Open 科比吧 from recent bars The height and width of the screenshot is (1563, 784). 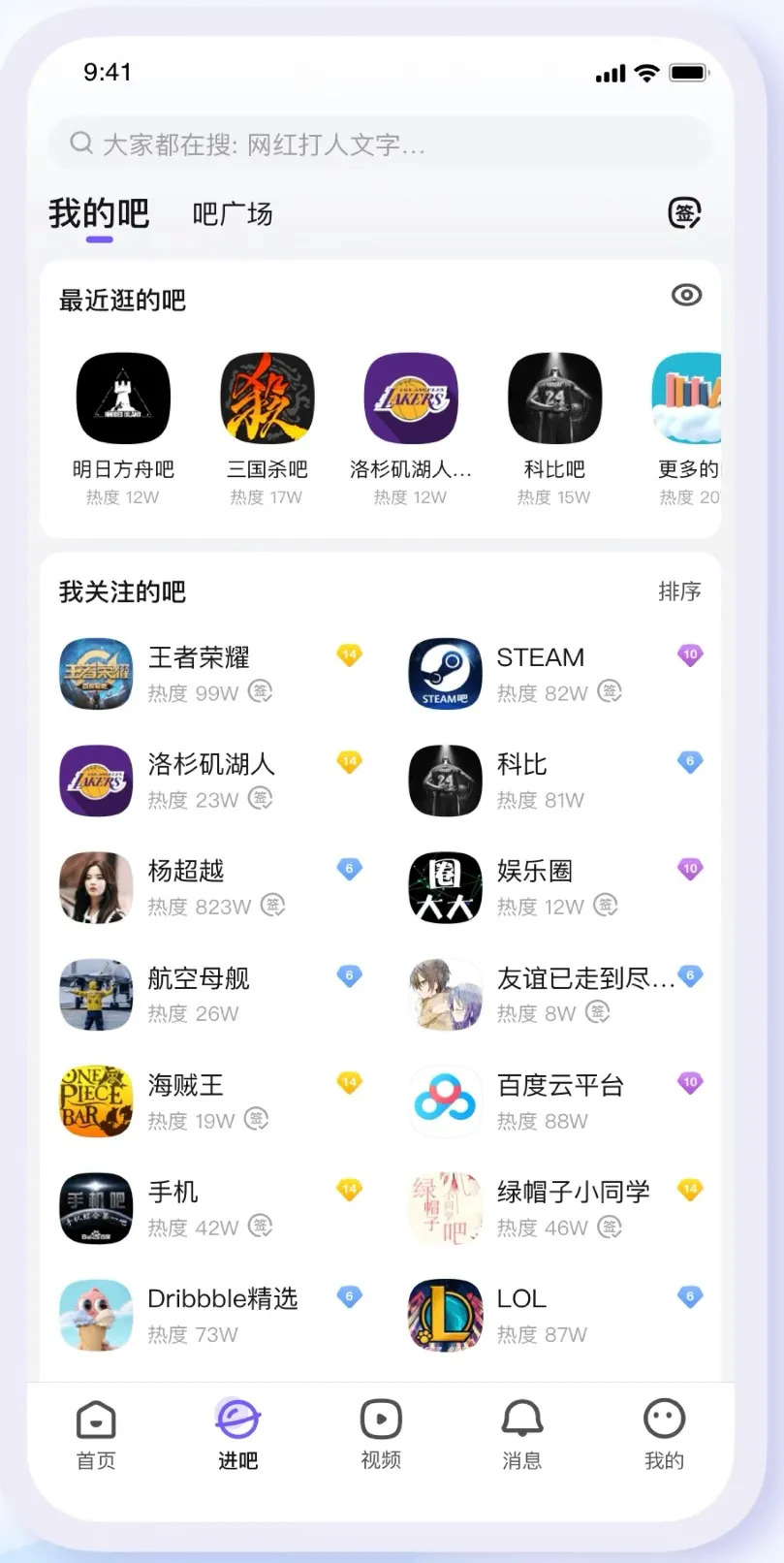click(x=554, y=399)
